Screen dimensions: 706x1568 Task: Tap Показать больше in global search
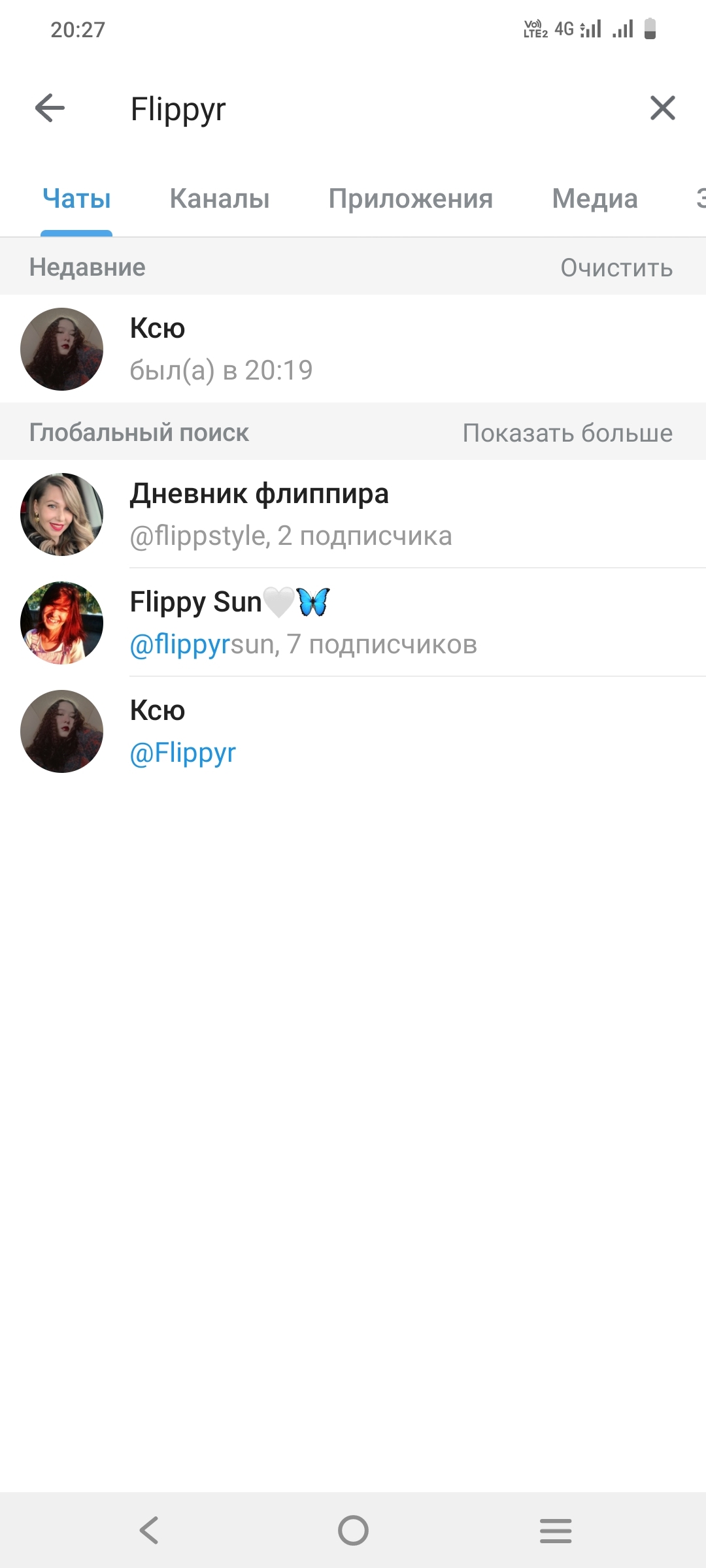pyautogui.click(x=567, y=433)
